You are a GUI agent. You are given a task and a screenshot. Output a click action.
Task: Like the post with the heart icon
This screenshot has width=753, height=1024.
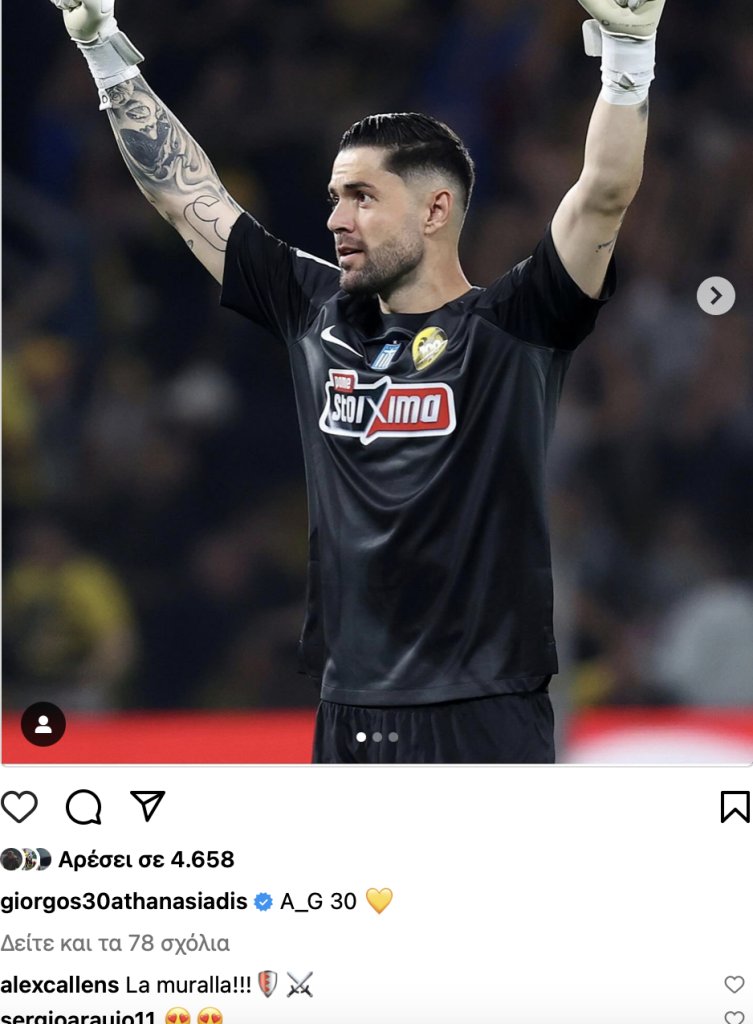coord(19,806)
